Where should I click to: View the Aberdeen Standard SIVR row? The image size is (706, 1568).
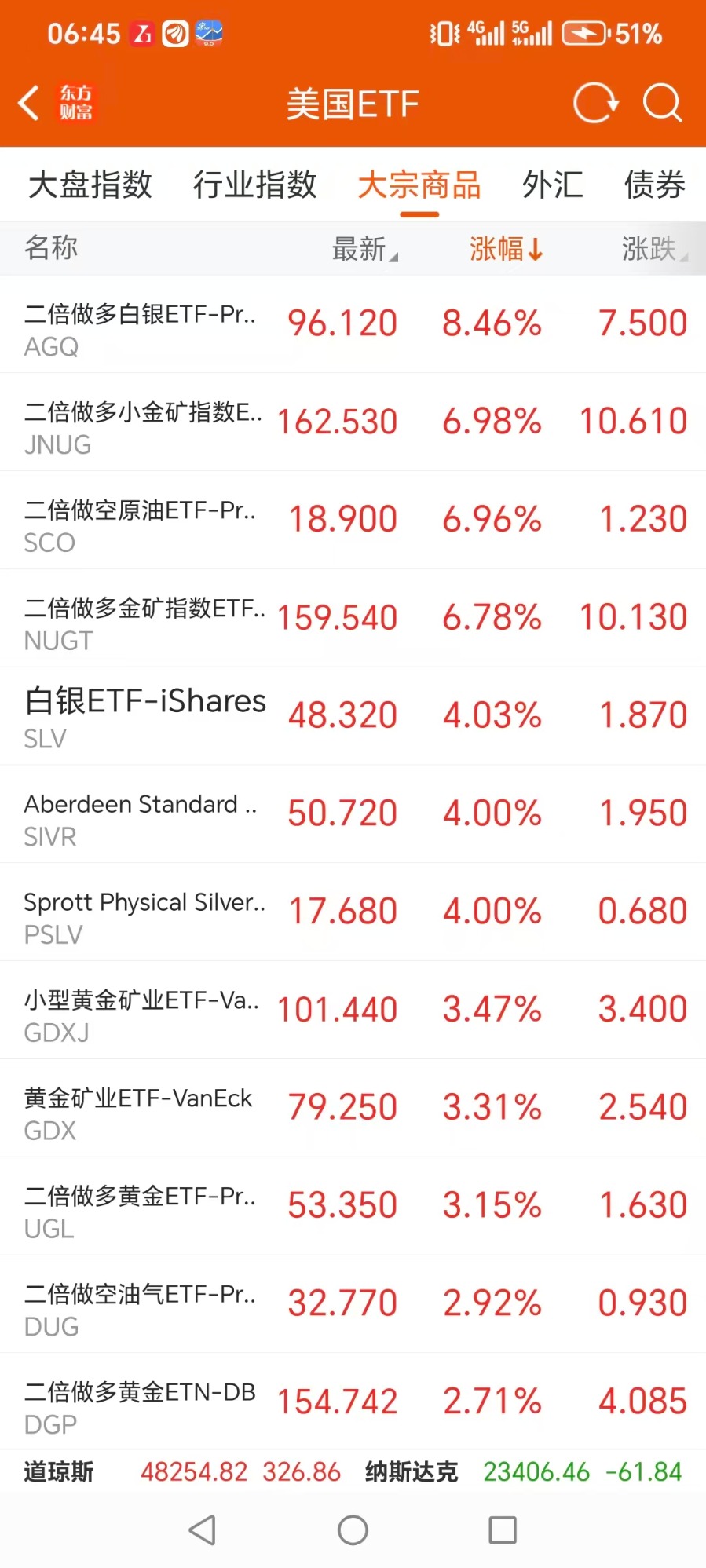point(353,814)
